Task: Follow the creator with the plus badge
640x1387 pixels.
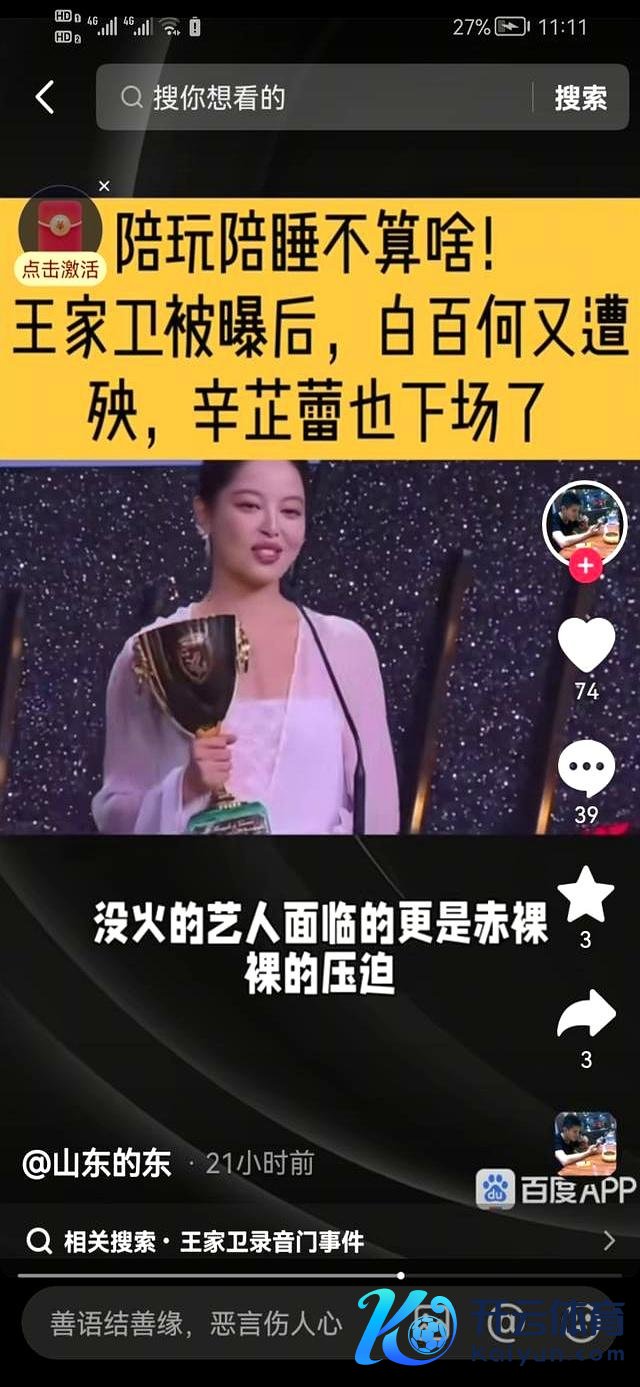Action: click(585, 566)
